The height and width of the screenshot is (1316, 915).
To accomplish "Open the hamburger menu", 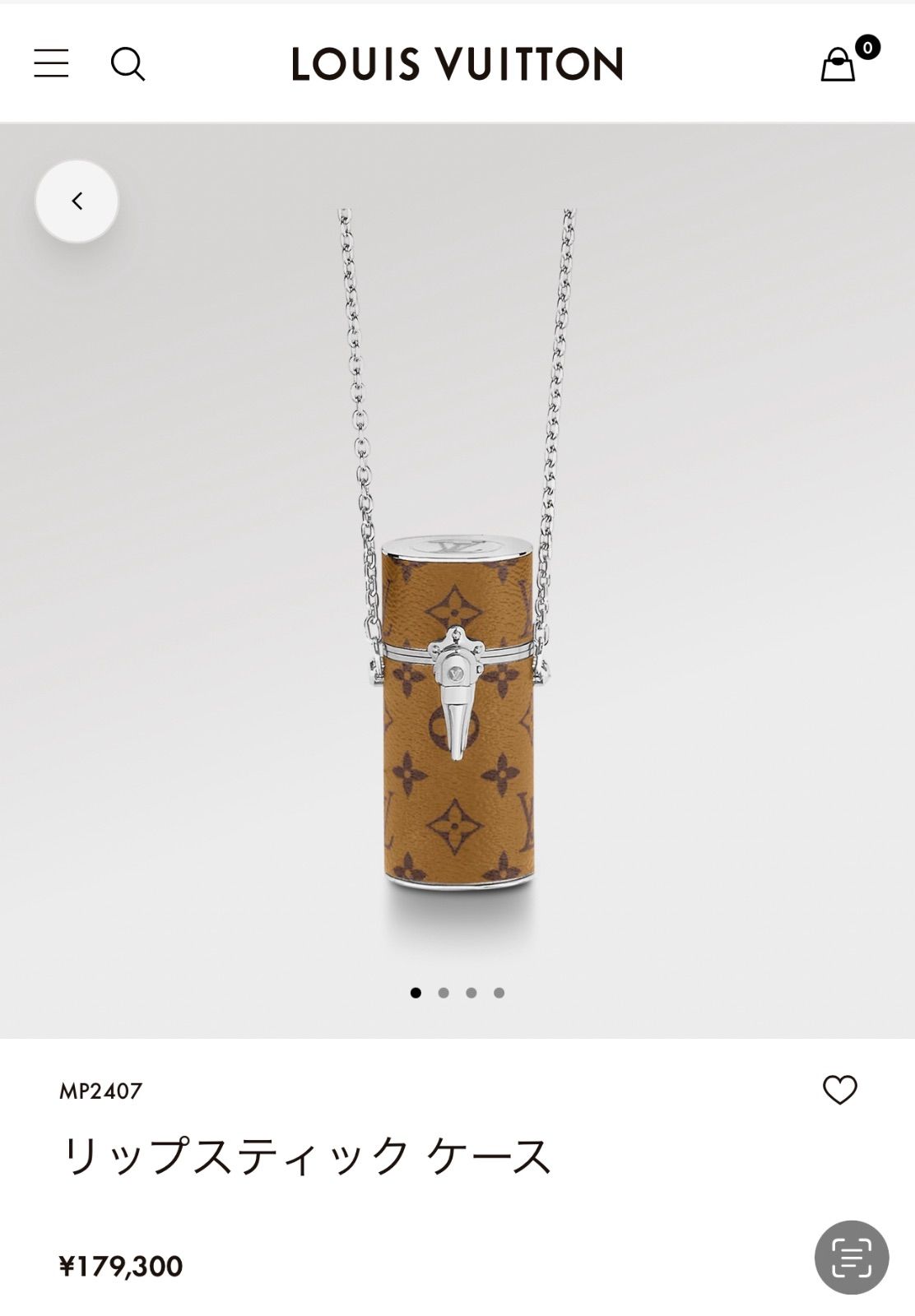I will point(51,63).
